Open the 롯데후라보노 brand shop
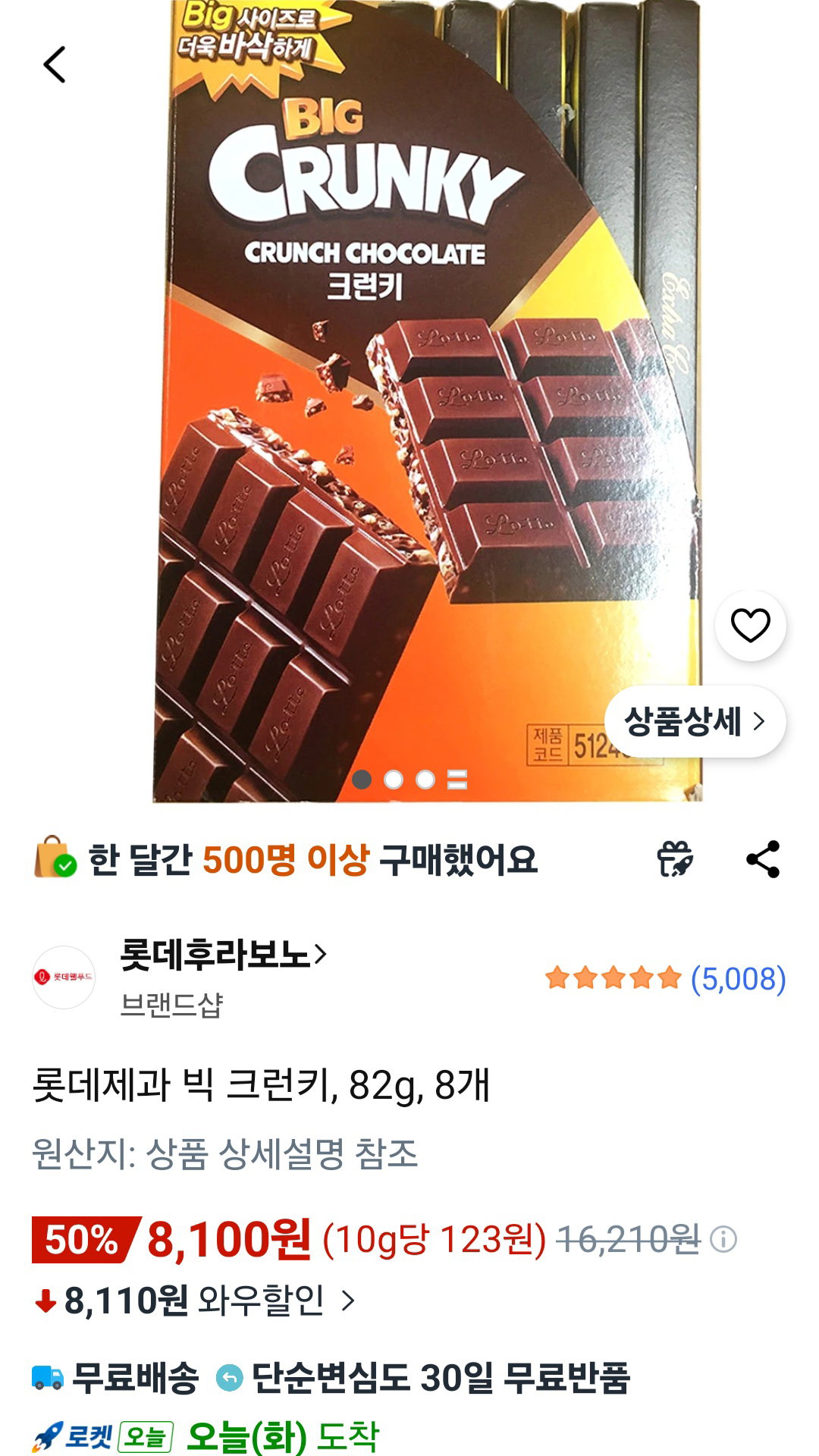 point(224,955)
